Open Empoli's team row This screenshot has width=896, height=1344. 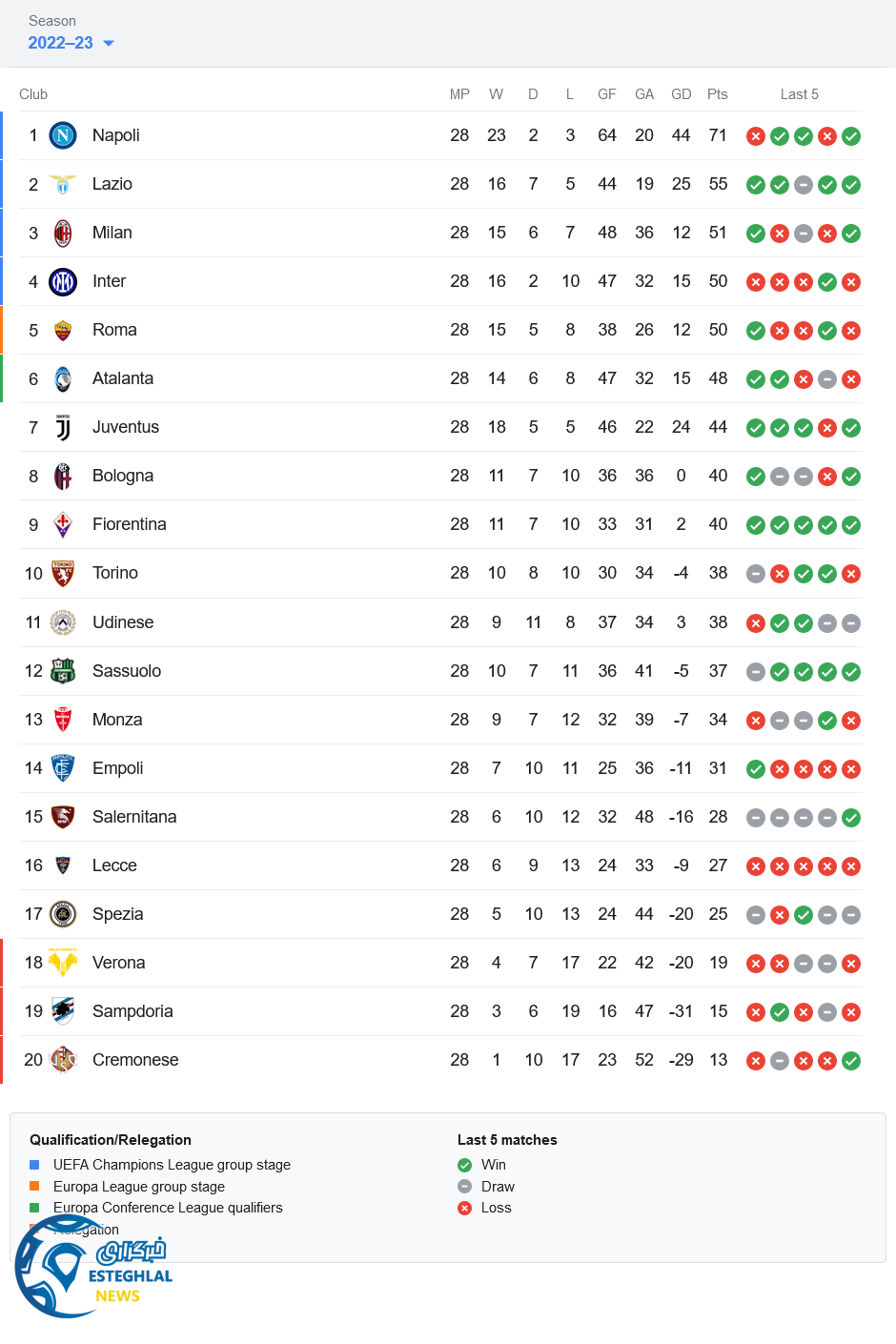[117, 768]
